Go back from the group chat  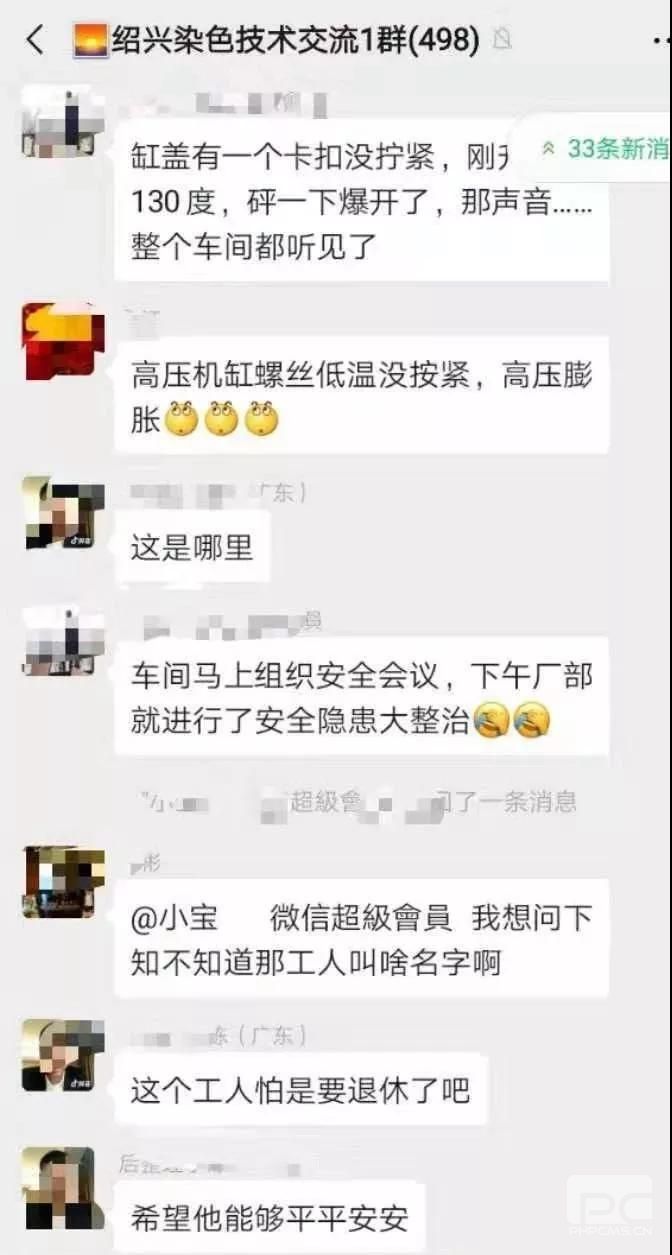(x=35, y=40)
